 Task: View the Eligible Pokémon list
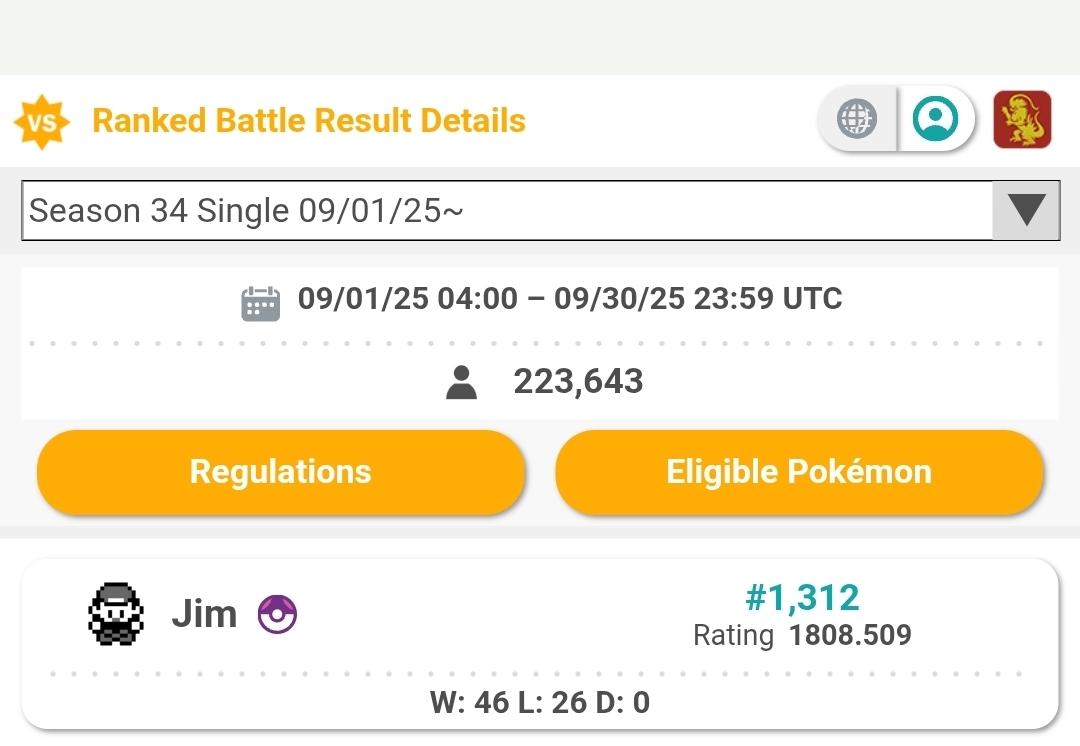tap(799, 472)
